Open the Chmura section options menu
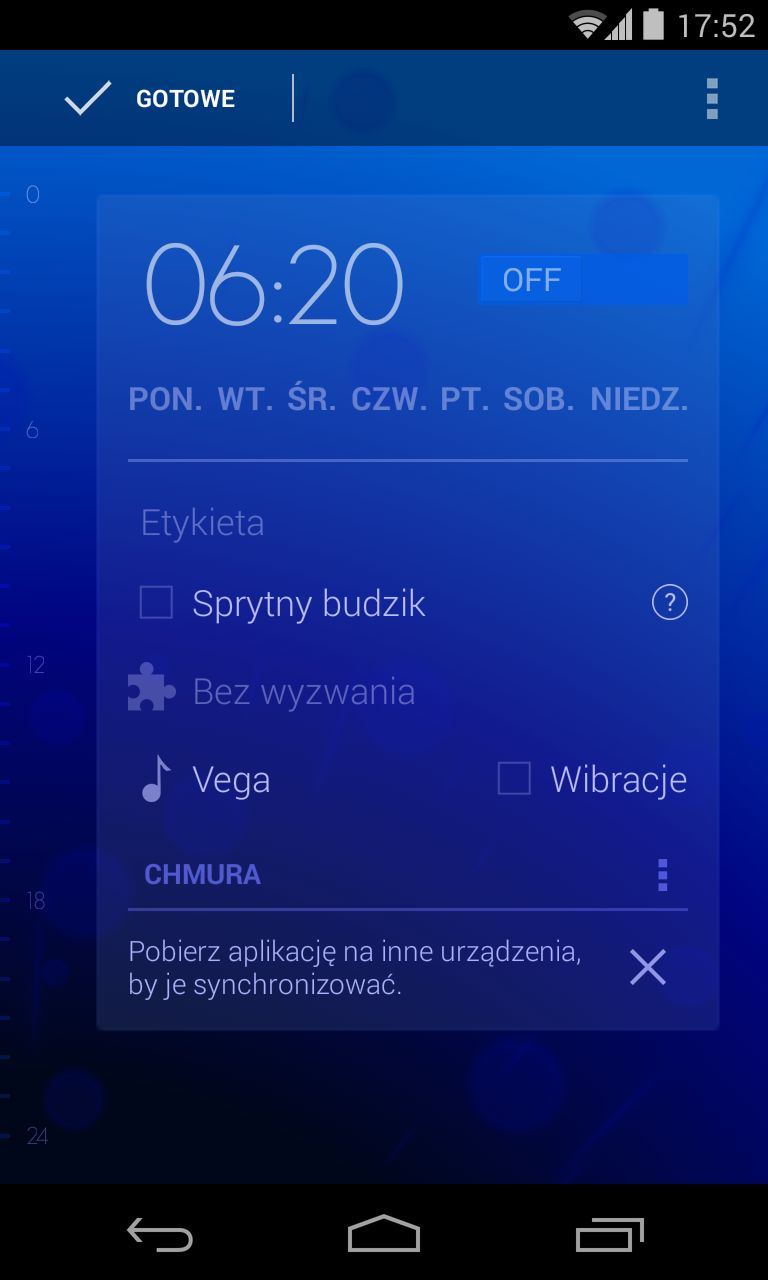 point(662,875)
